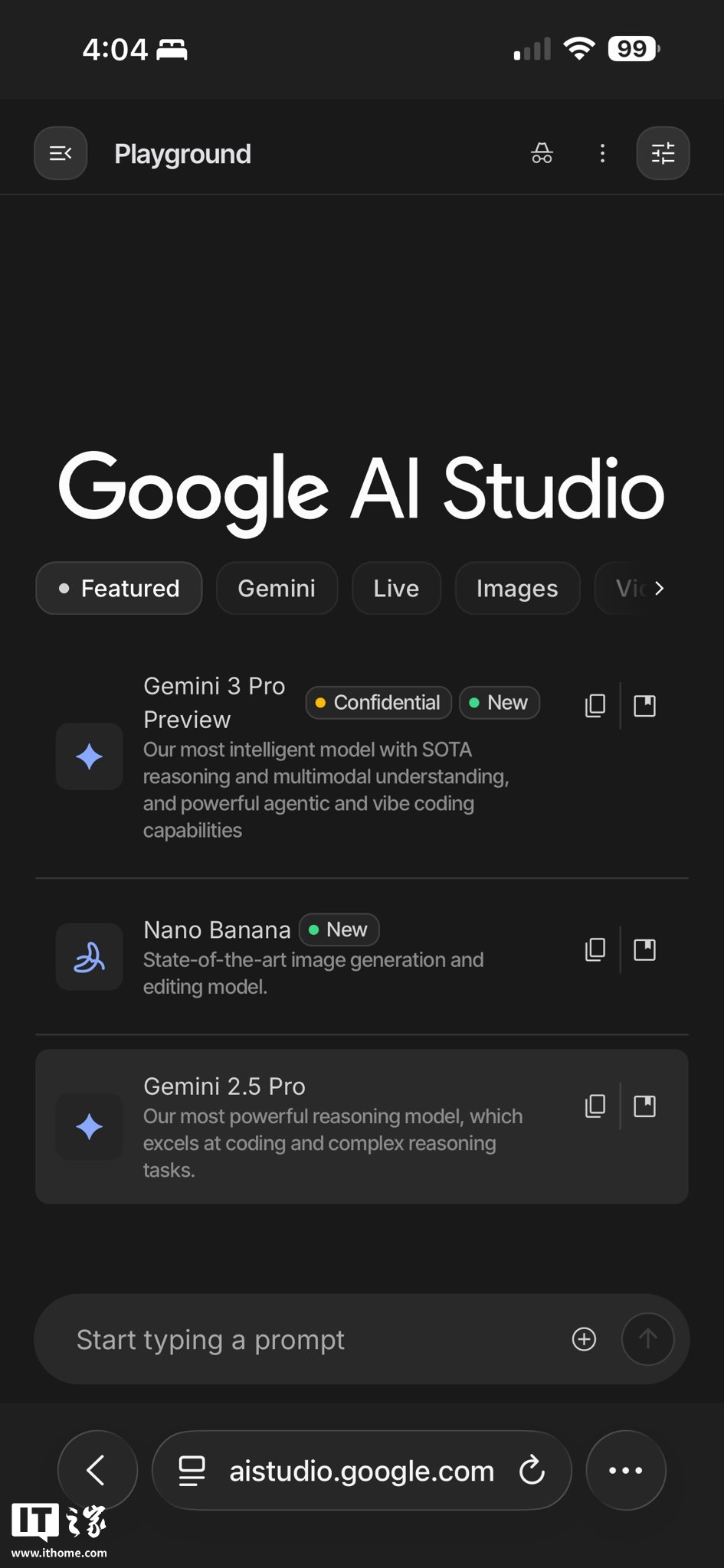Switch to the Live category

tap(396, 588)
